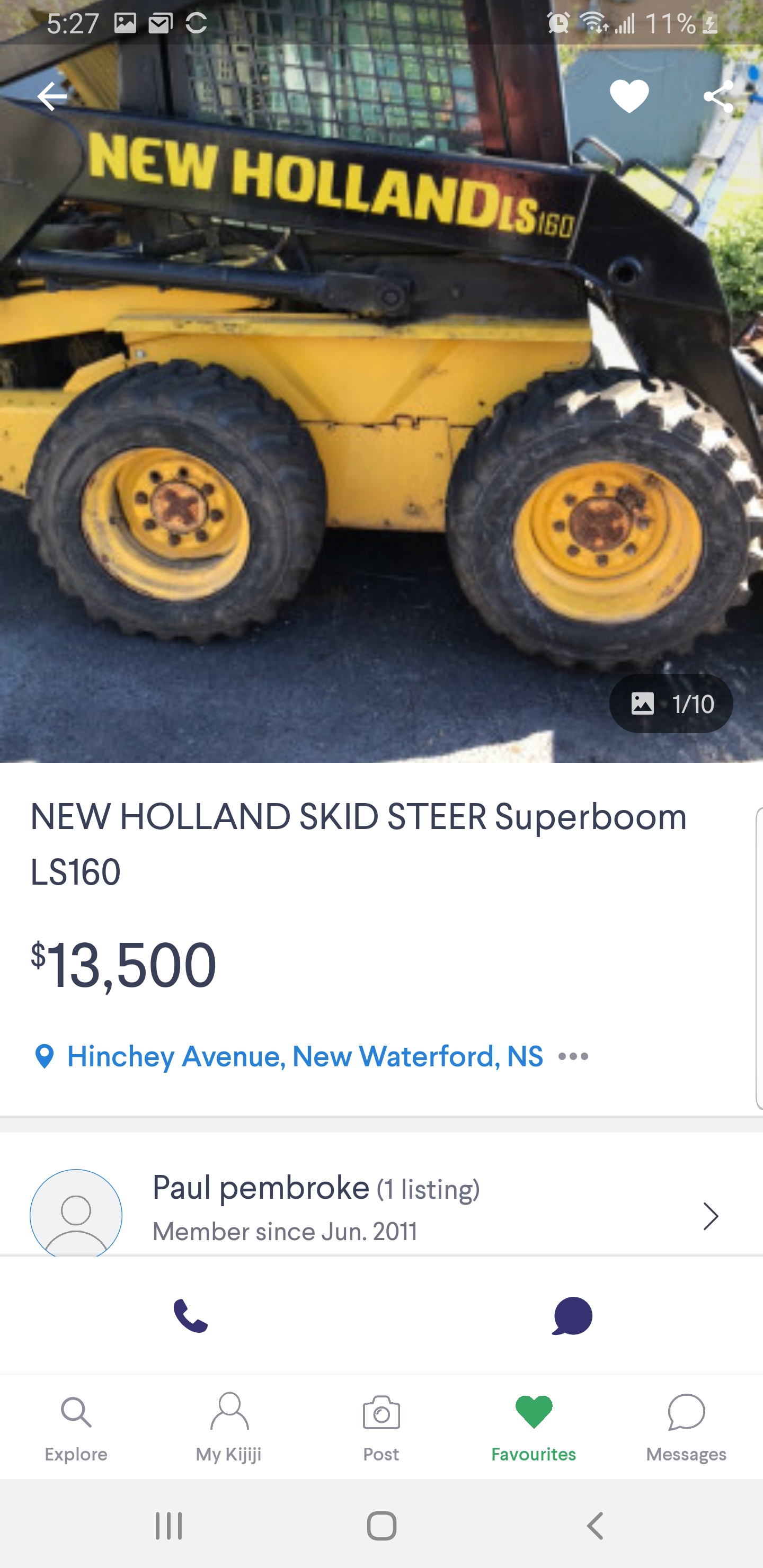The width and height of the screenshot is (763, 1568).
Task: Tap the system home button
Action: [382, 1526]
